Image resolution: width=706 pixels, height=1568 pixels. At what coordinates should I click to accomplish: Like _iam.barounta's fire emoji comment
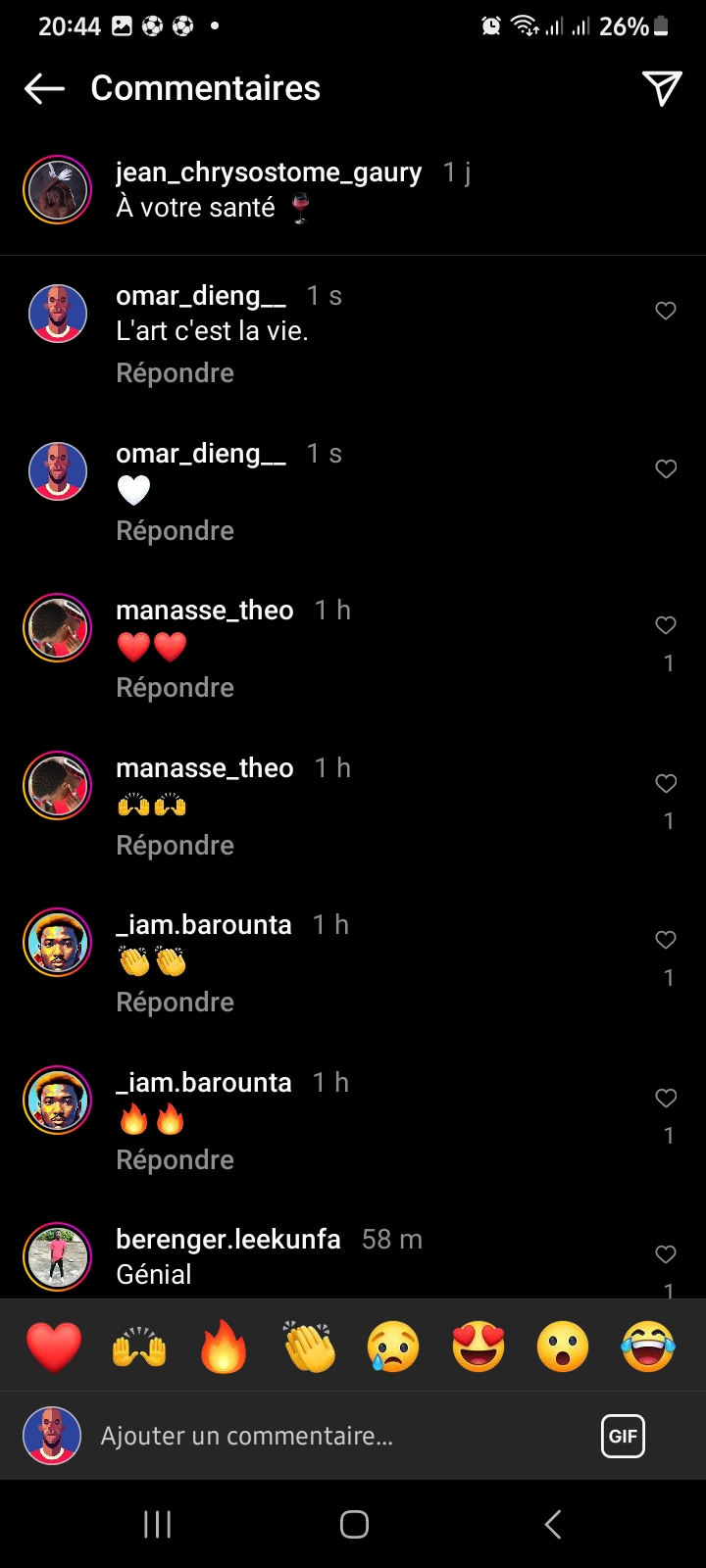click(x=666, y=1098)
